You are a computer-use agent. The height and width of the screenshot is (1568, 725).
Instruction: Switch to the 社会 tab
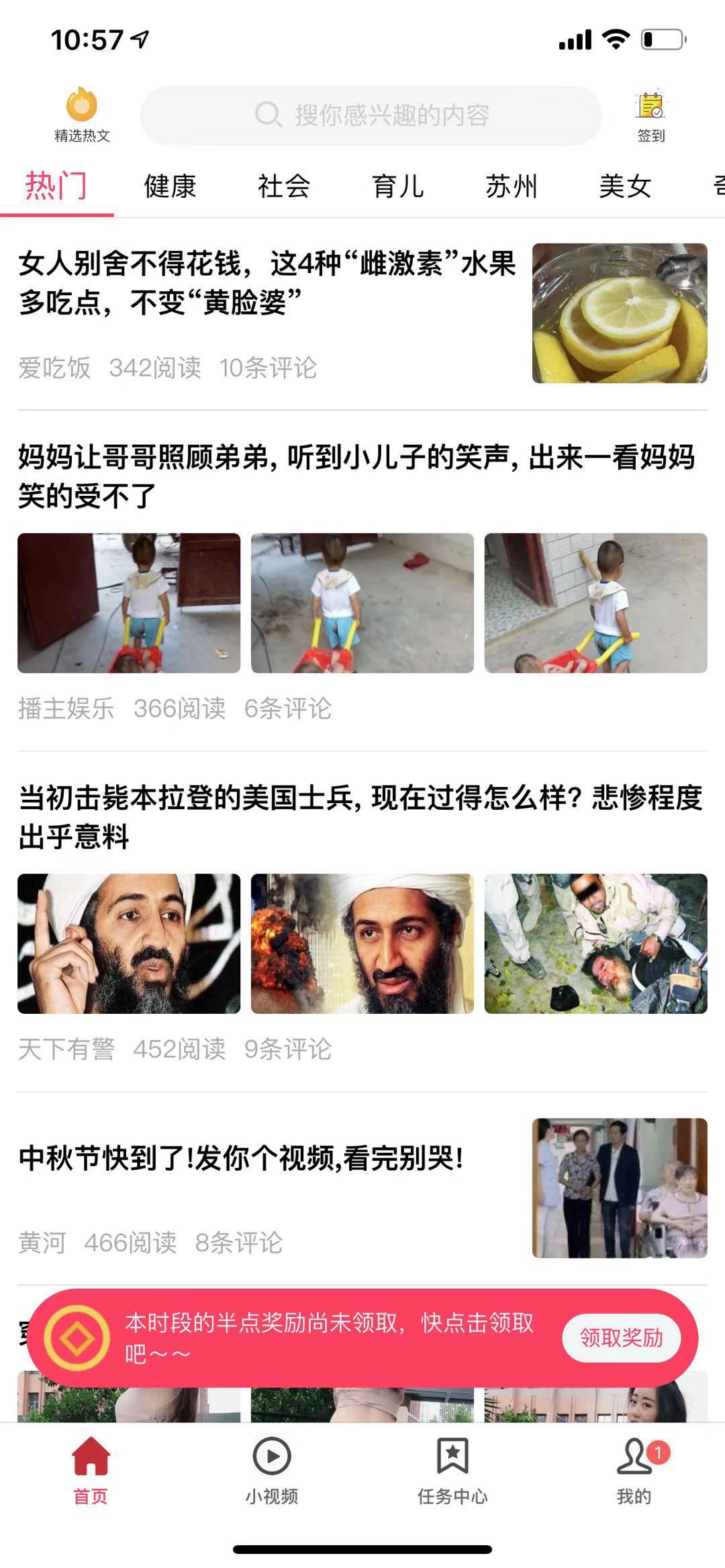click(x=284, y=187)
